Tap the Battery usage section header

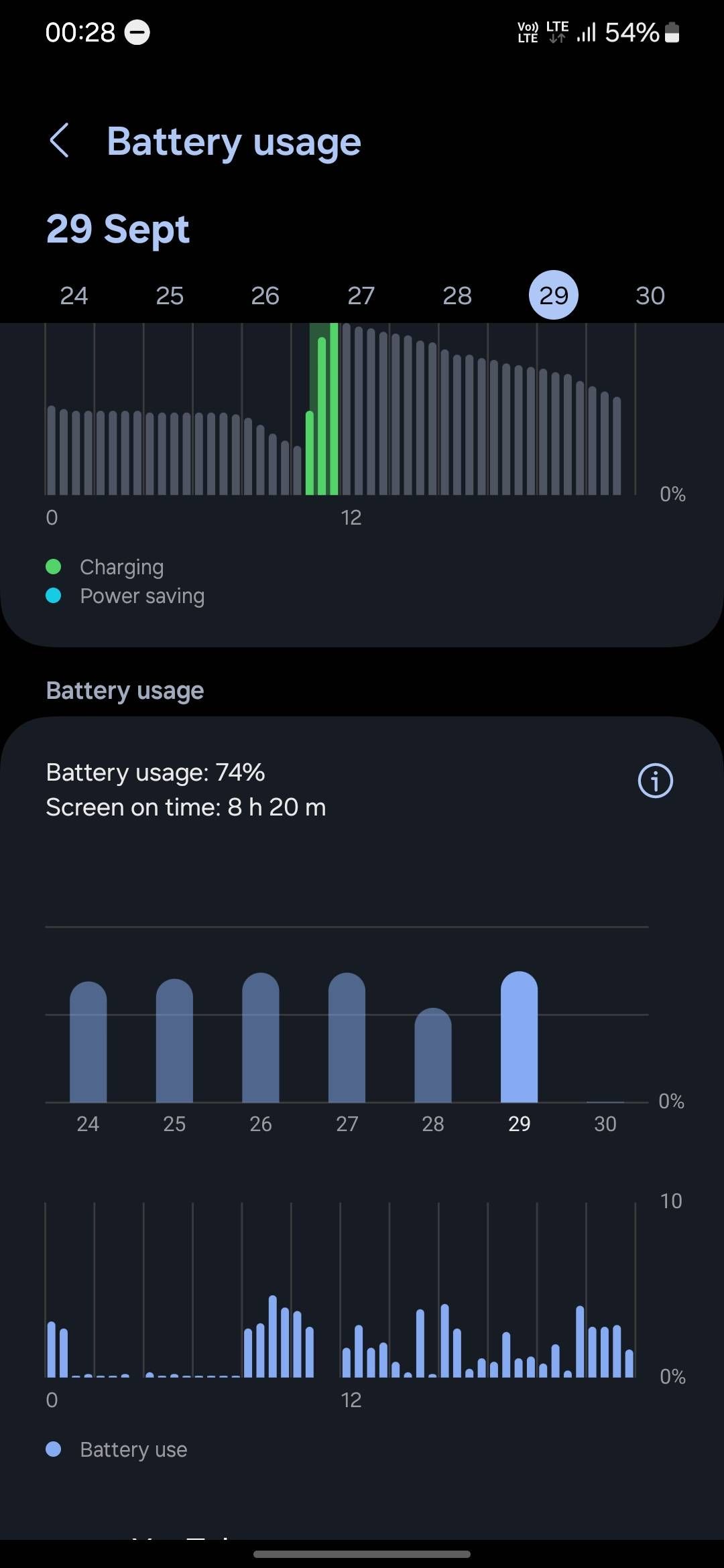[124, 690]
